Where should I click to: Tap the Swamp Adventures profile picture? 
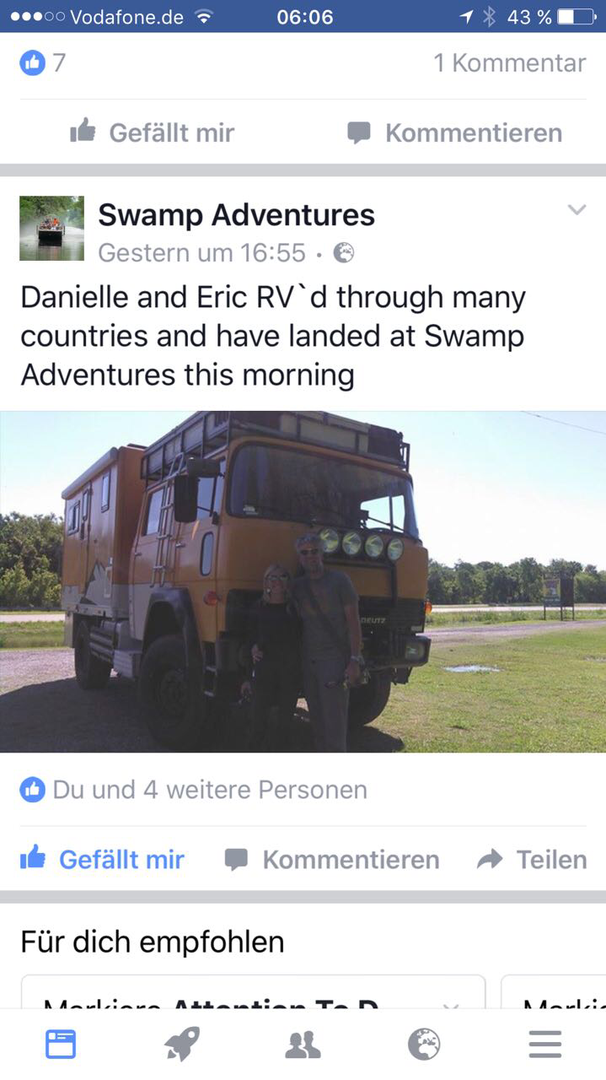[52, 228]
